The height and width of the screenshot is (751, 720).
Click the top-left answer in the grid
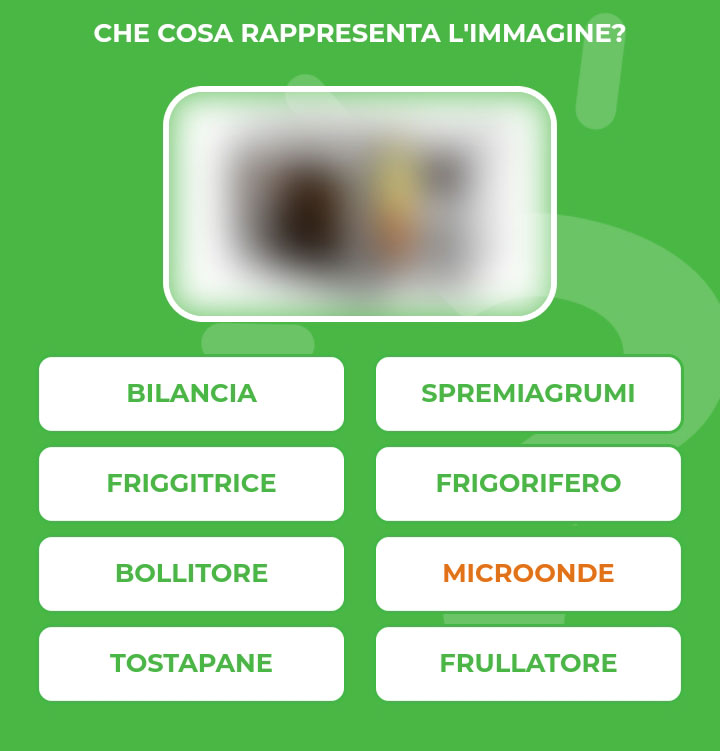191,394
